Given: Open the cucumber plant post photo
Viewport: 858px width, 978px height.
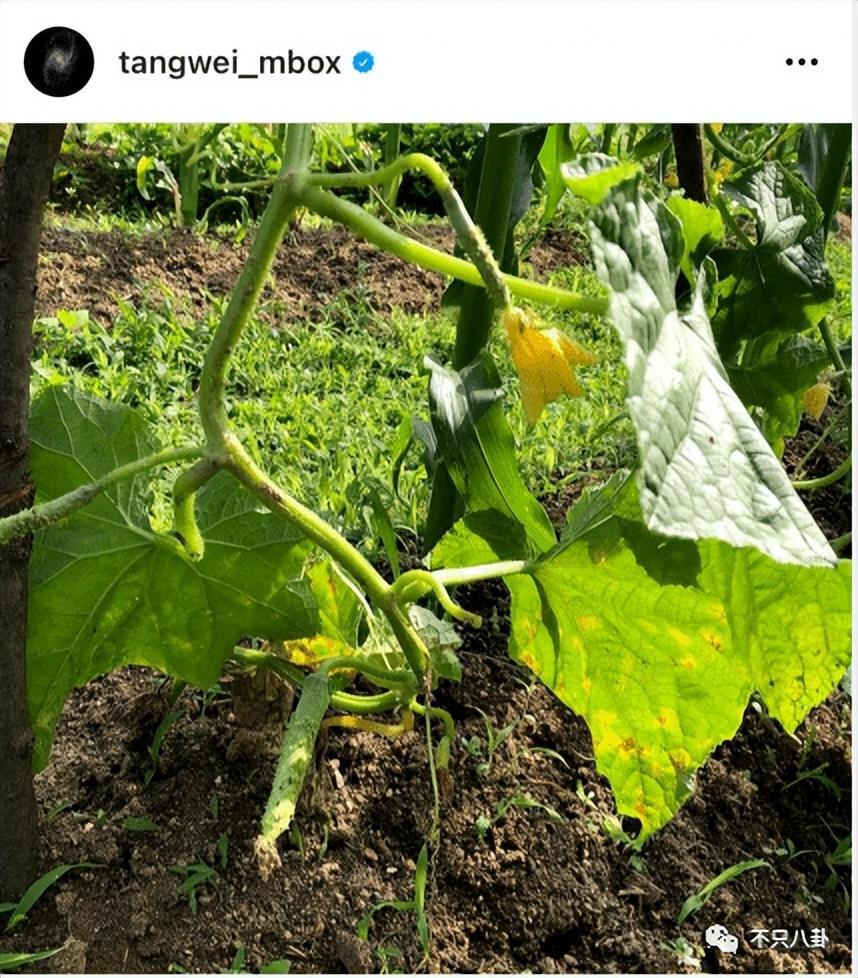Looking at the screenshot, I should coord(428,547).
